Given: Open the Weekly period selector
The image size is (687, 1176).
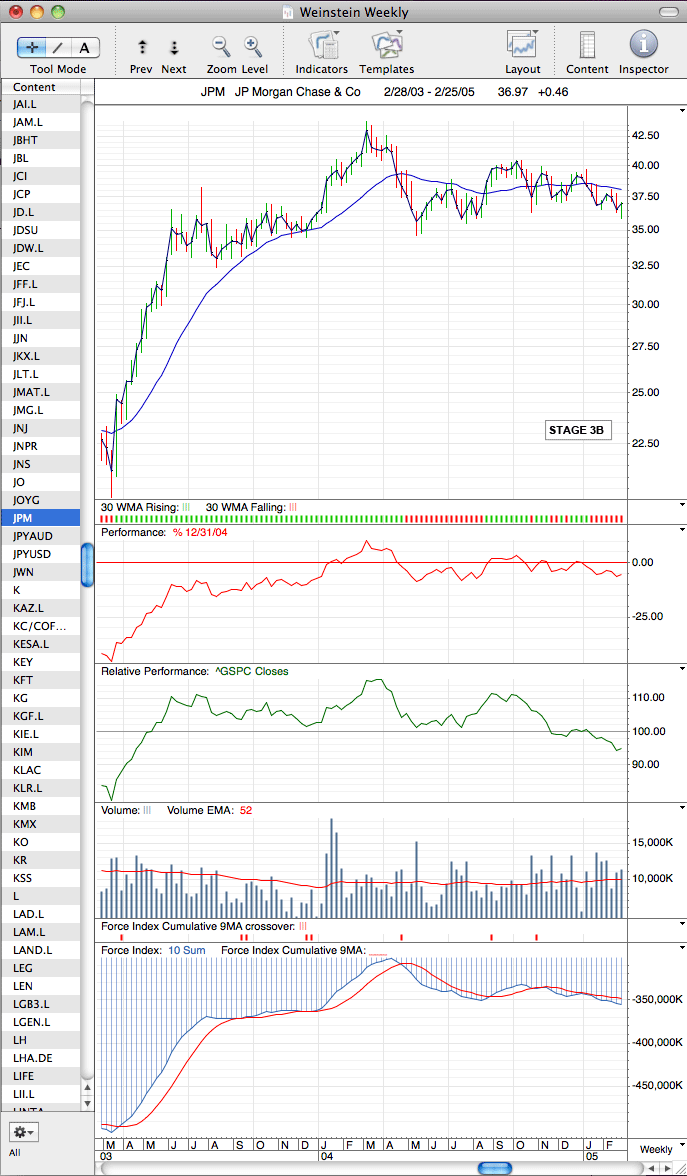Looking at the screenshot, I should (656, 1150).
